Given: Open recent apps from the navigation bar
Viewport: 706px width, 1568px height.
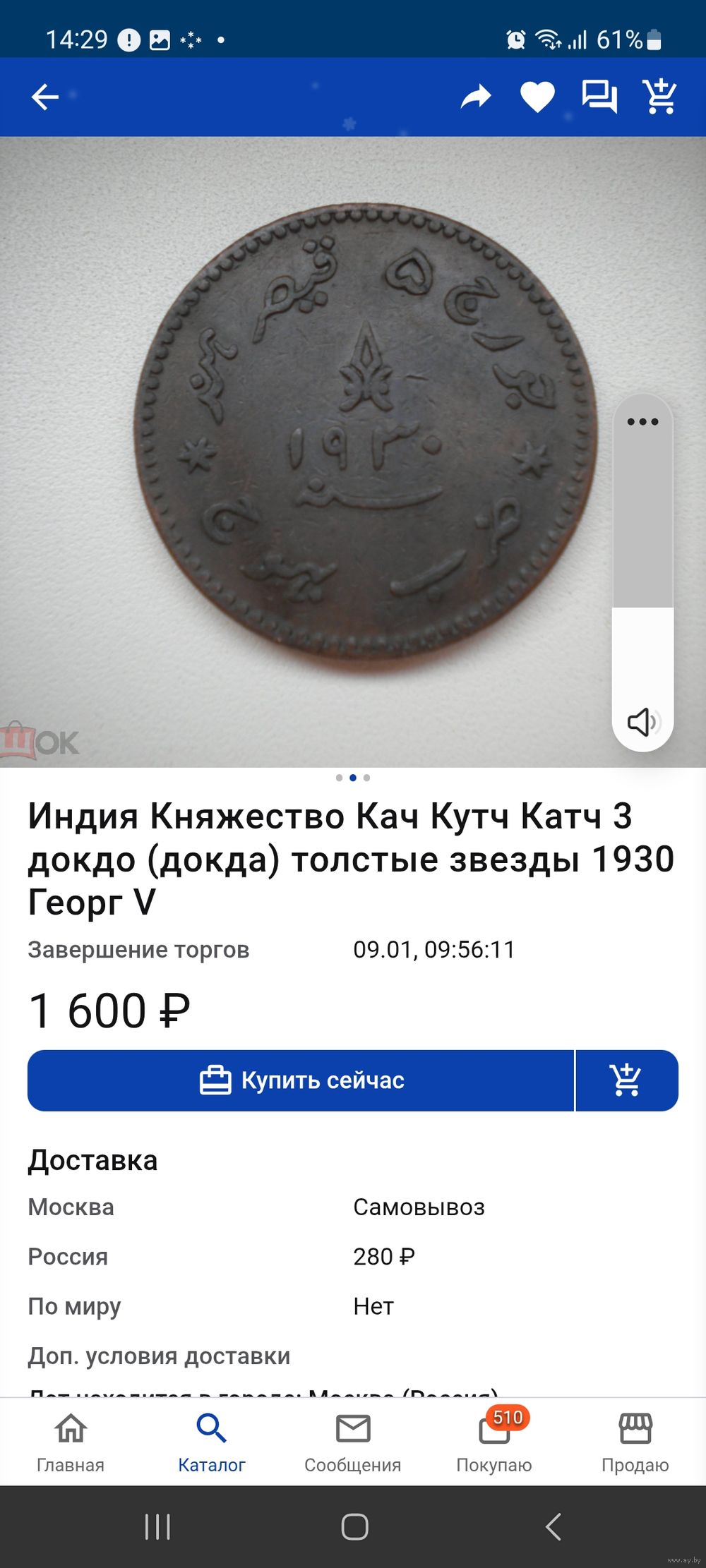Looking at the screenshot, I should click(157, 1527).
